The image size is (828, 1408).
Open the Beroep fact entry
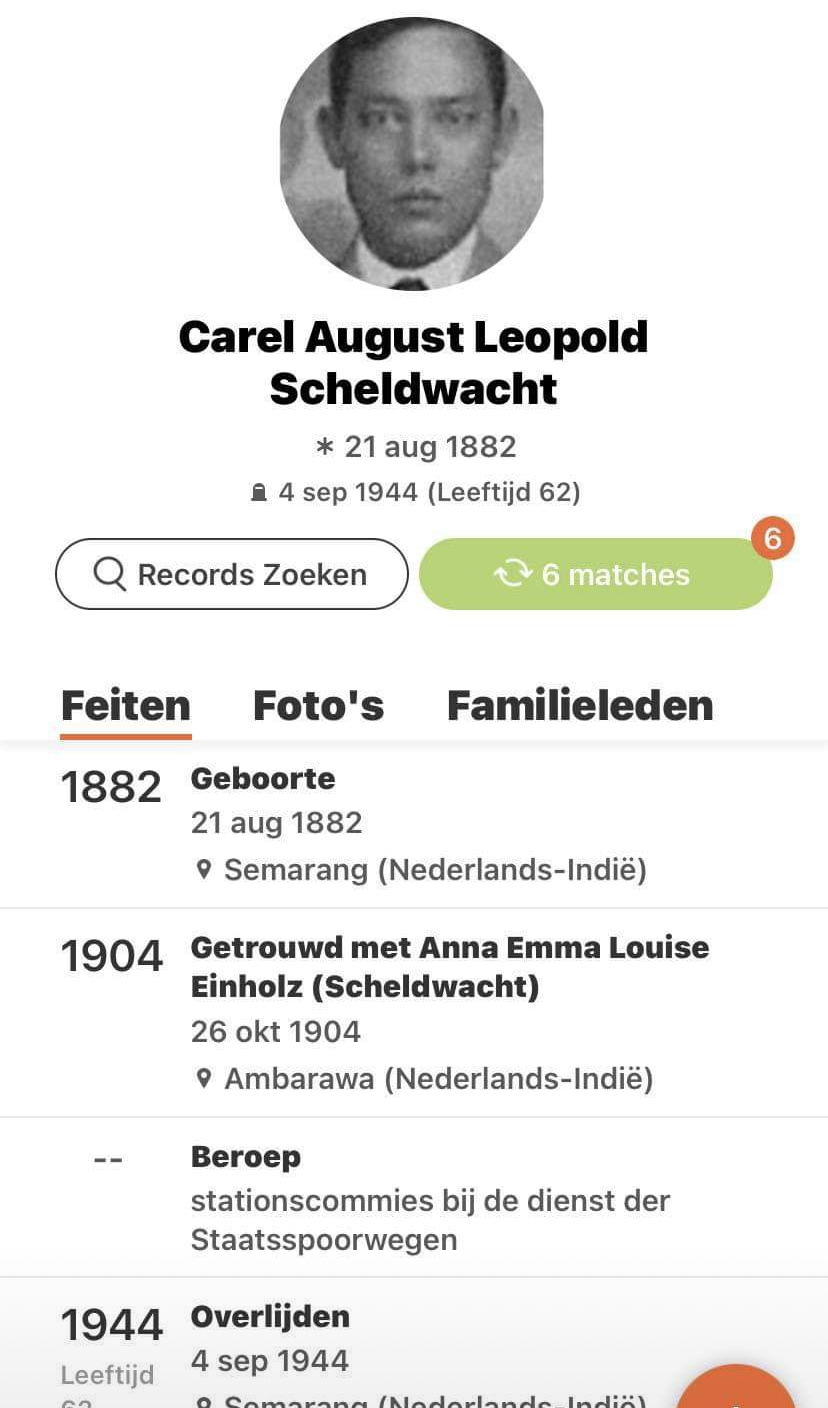(x=414, y=1197)
